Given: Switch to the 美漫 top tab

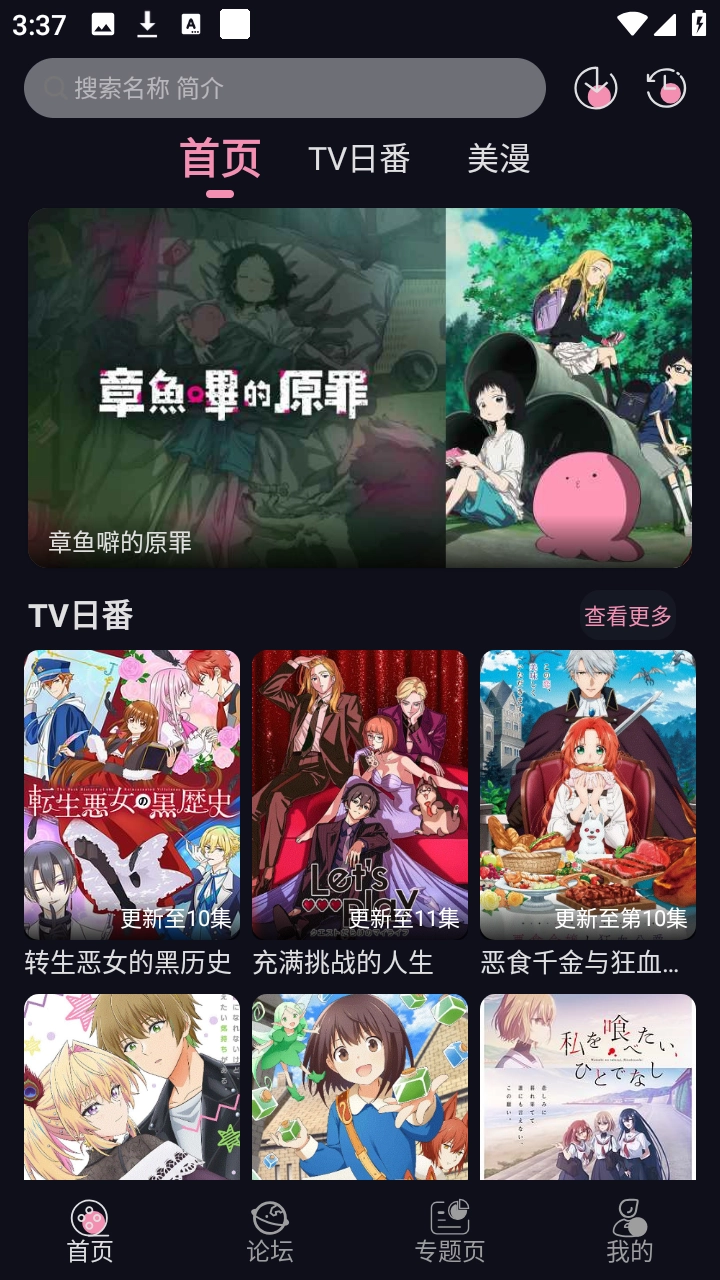Looking at the screenshot, I should coord(498,159).
